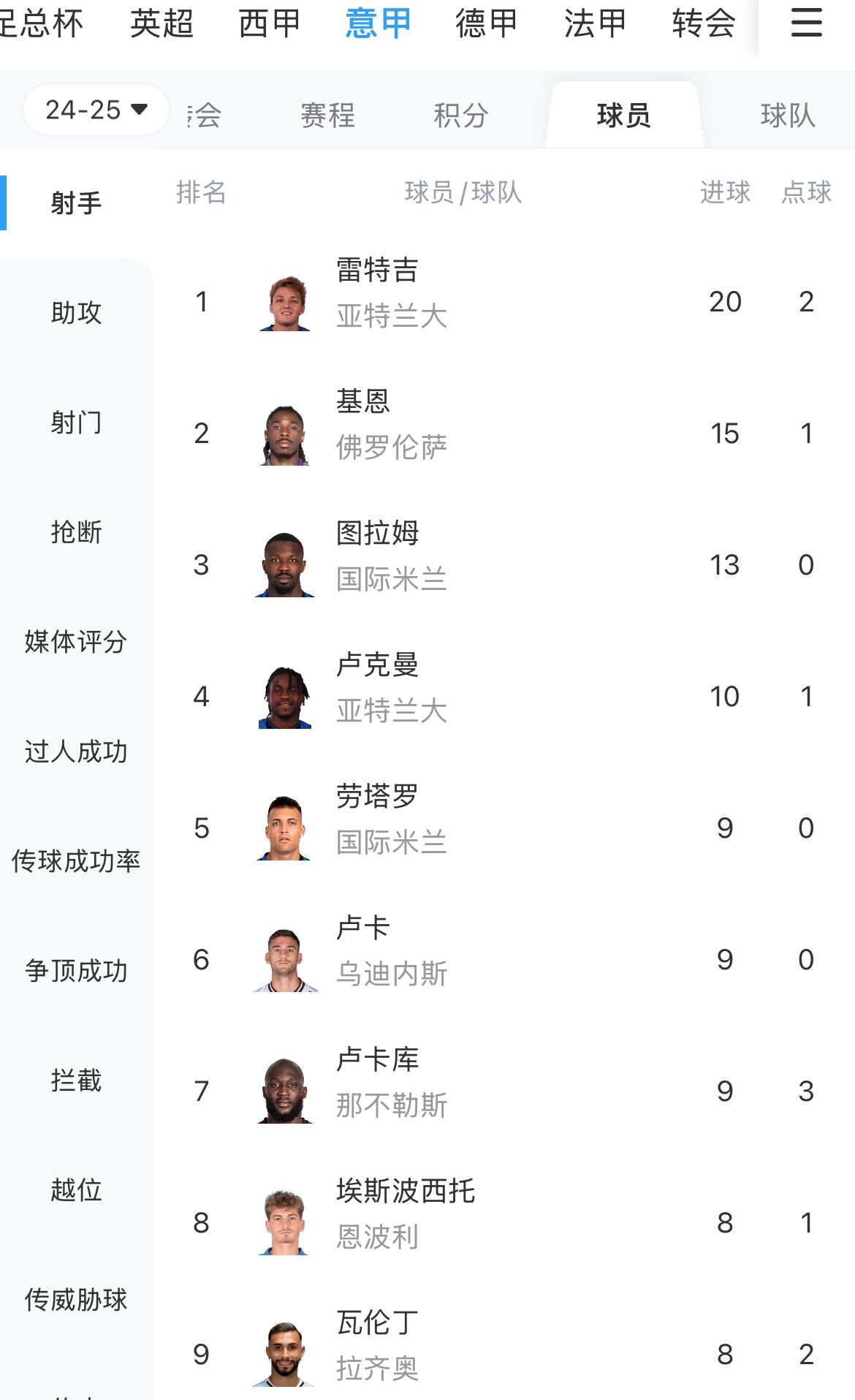Show the 媒体评分 ranking
Image resolution: width=855 pixels, height=1400 pixels.
pyautogui.click(x=76, y=642)
